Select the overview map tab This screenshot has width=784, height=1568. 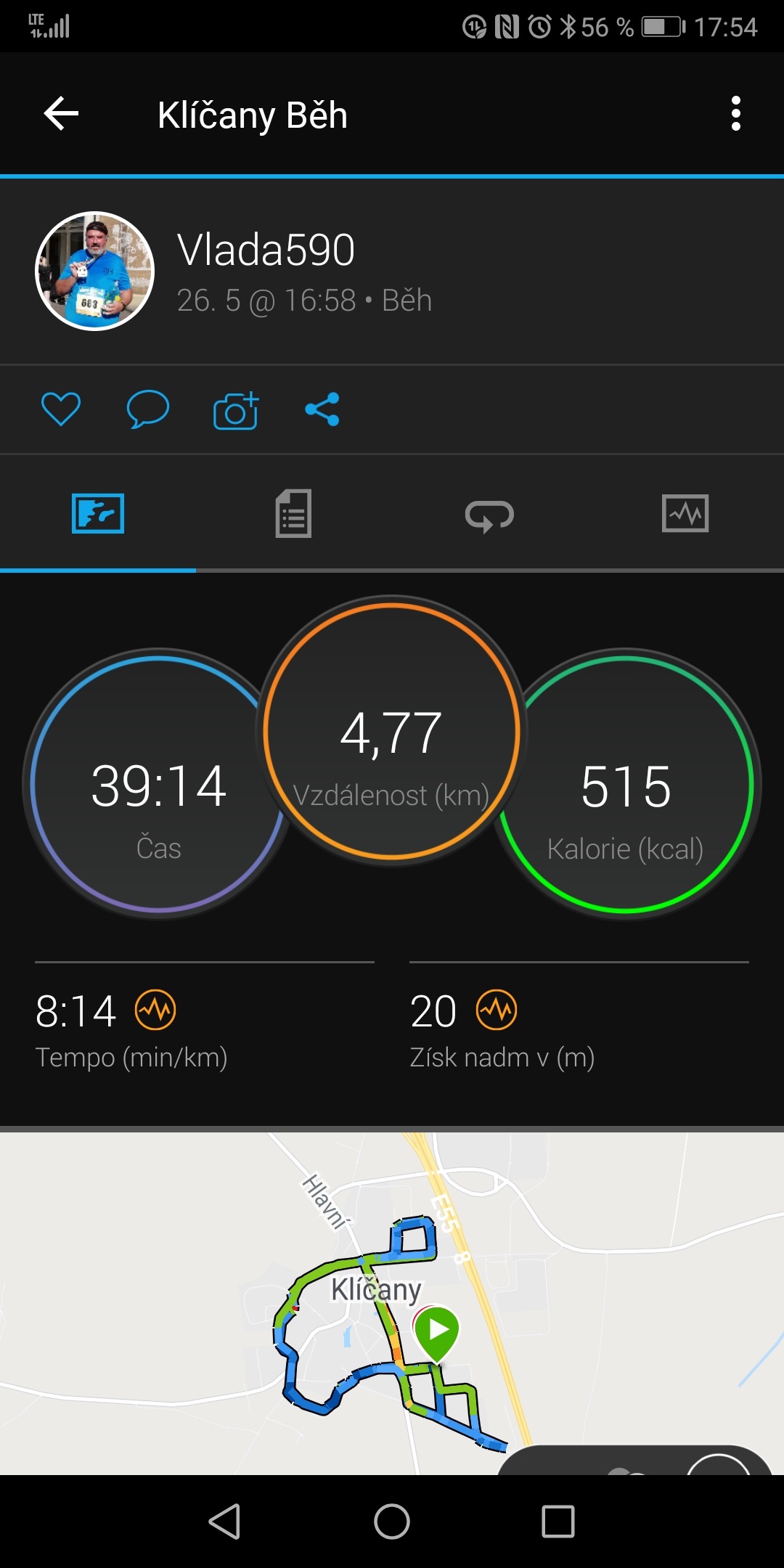(x=98, y=513)
